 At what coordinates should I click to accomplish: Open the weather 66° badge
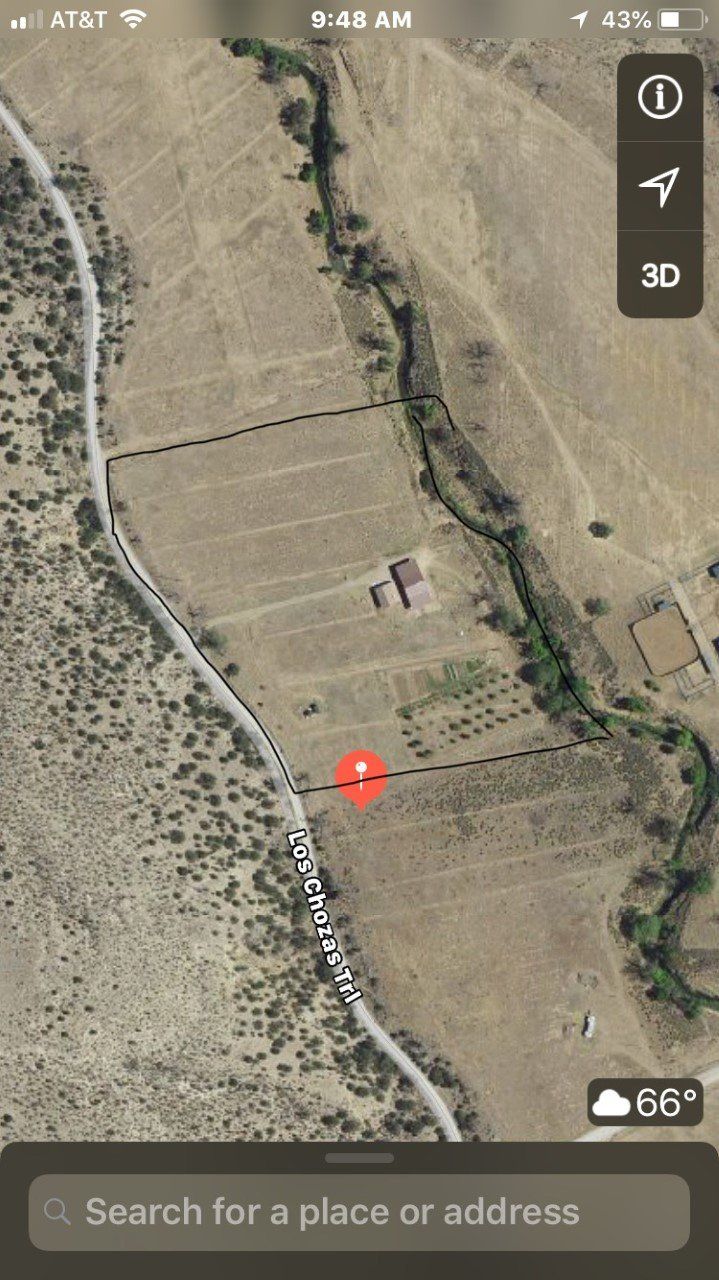645,1102
